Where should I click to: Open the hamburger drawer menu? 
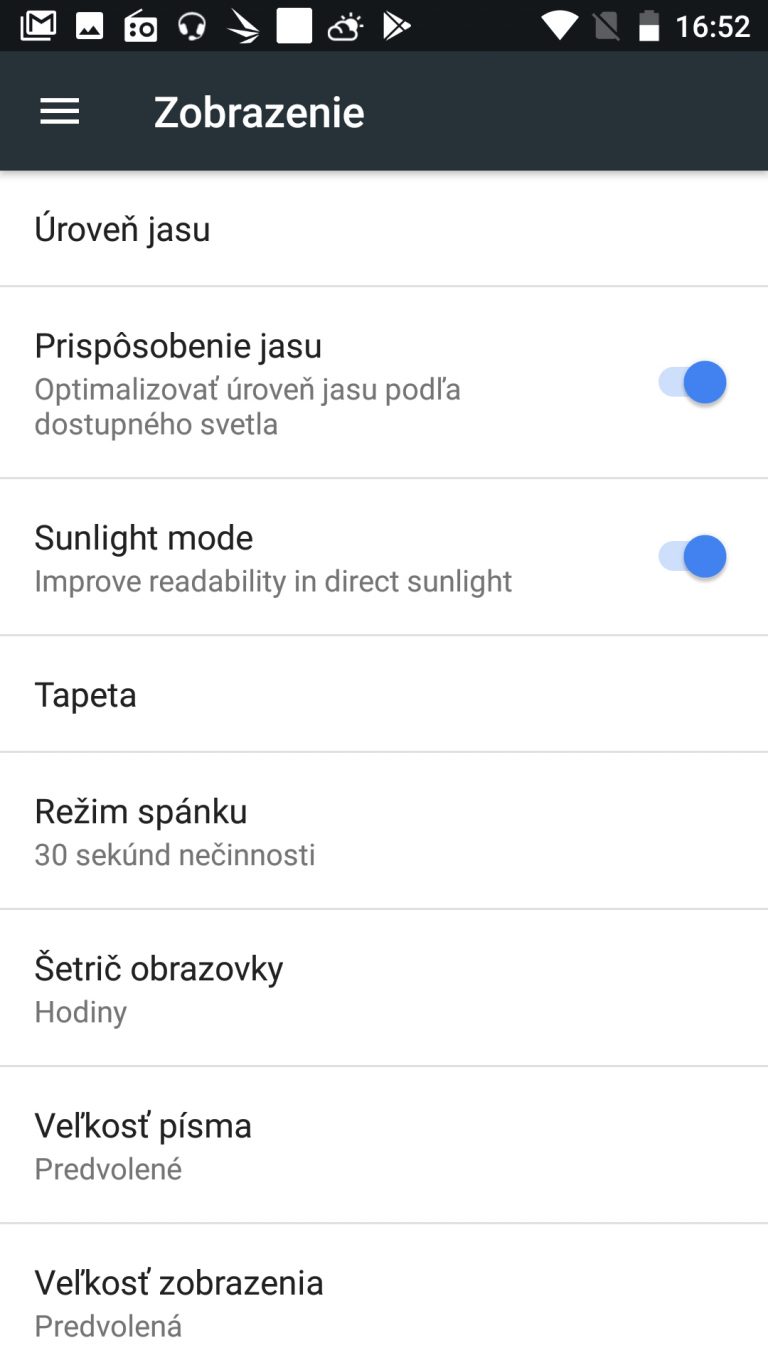click(59, 112)
